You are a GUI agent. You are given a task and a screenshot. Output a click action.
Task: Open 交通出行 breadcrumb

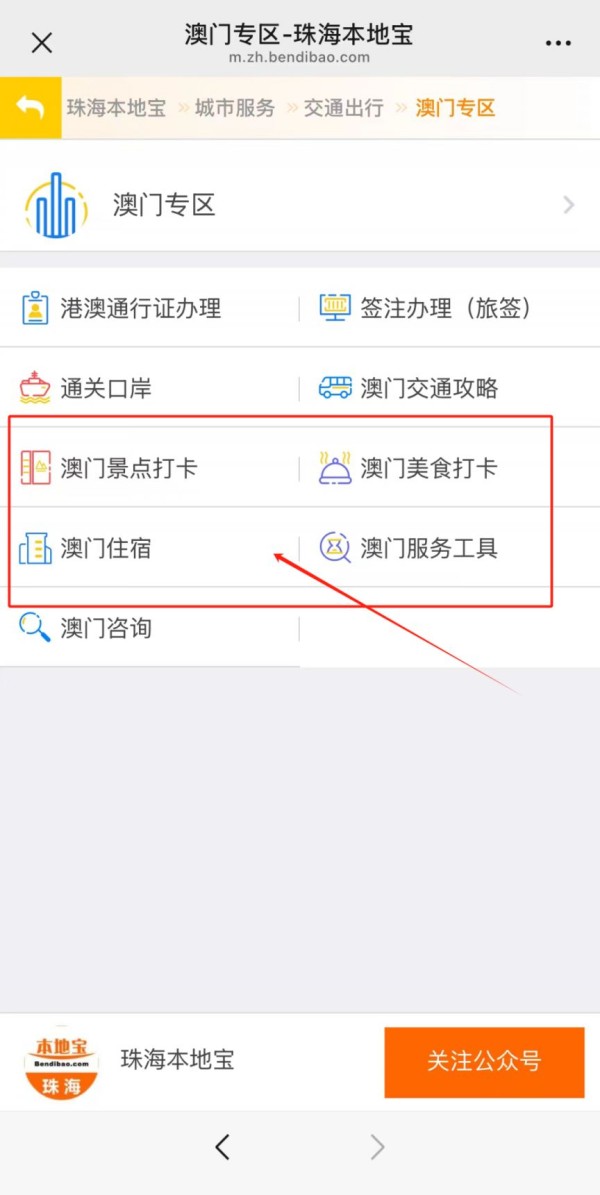pyautogui.click(x=344, y=107)
